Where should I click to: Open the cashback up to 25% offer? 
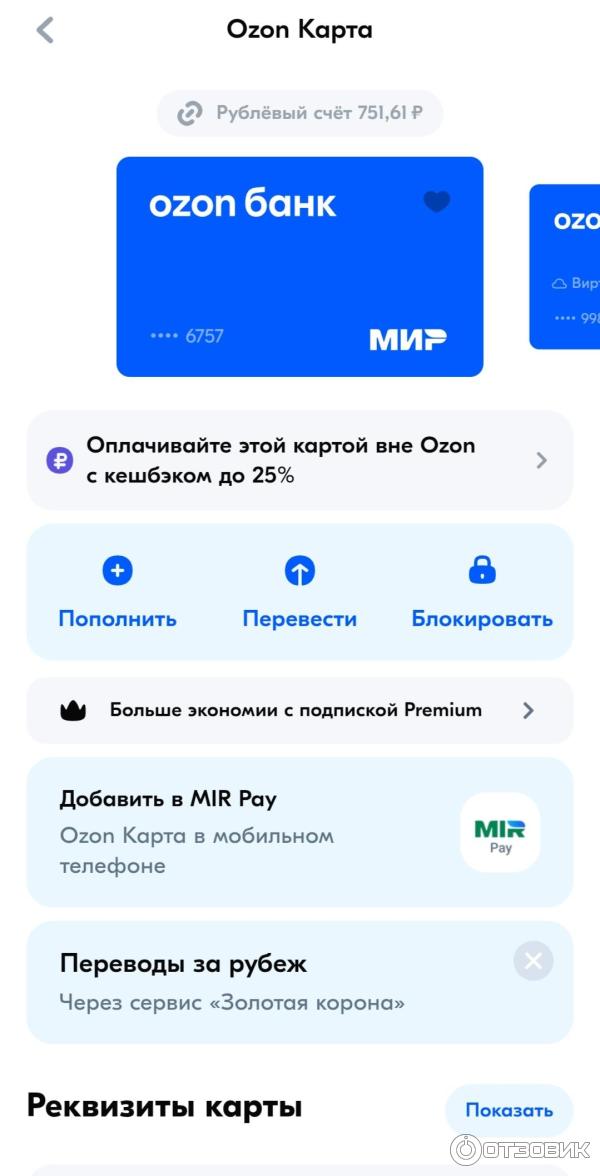[299, 460]
